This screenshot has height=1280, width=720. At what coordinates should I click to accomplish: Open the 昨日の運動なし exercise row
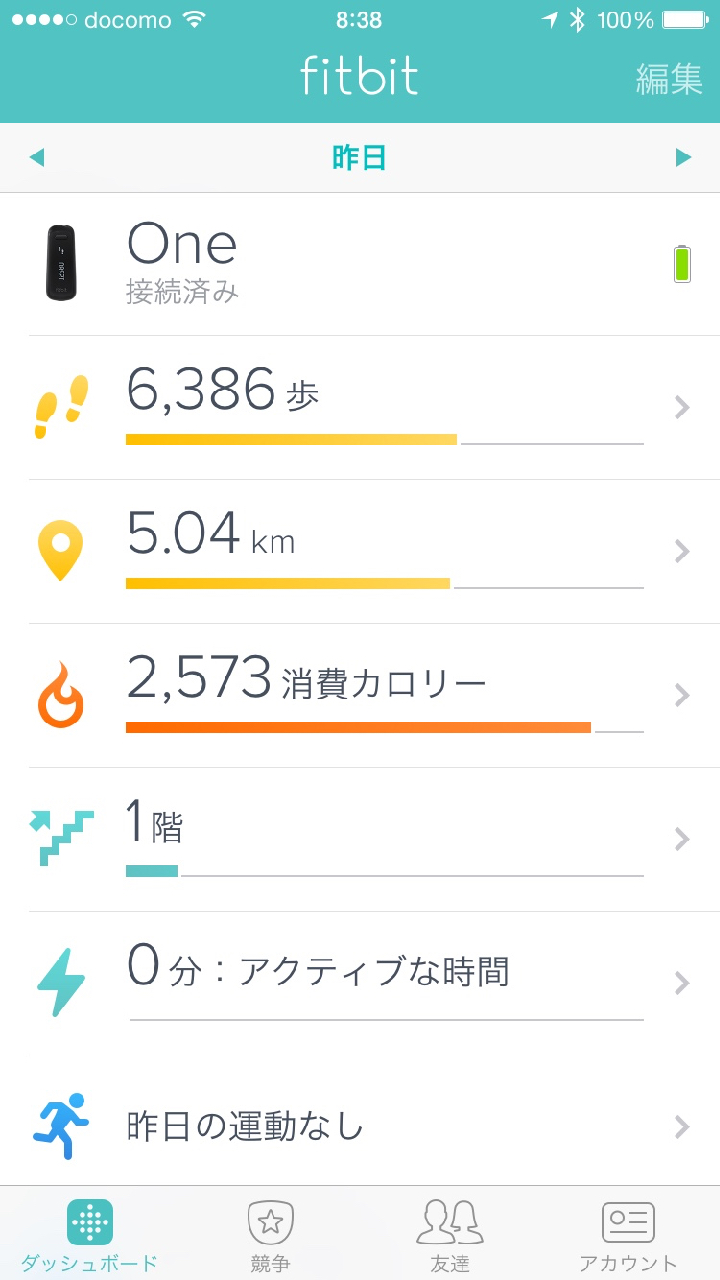pyautogui.click(x=360, y=1127)
